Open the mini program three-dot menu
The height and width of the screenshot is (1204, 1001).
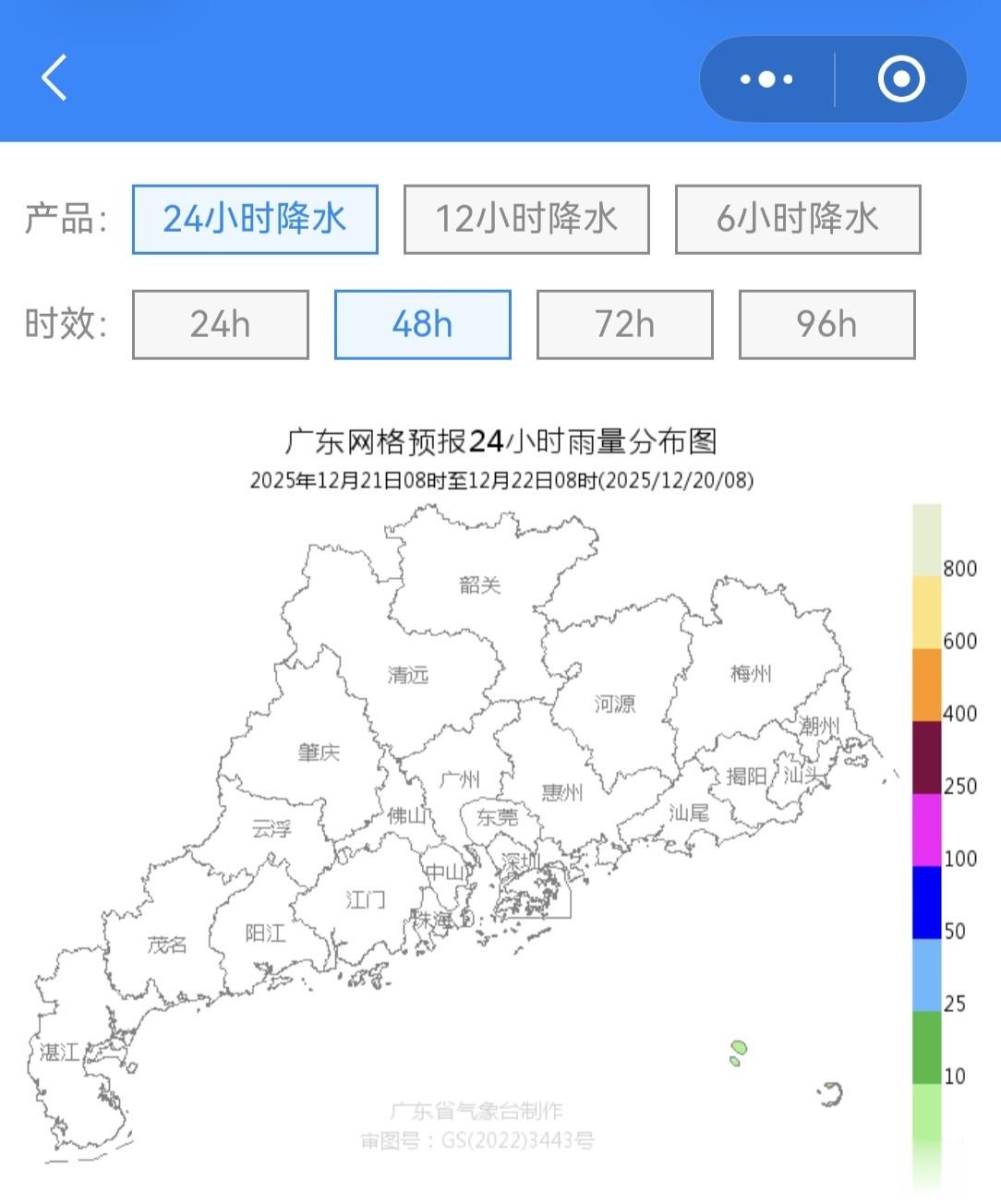(x=766, y=79)
